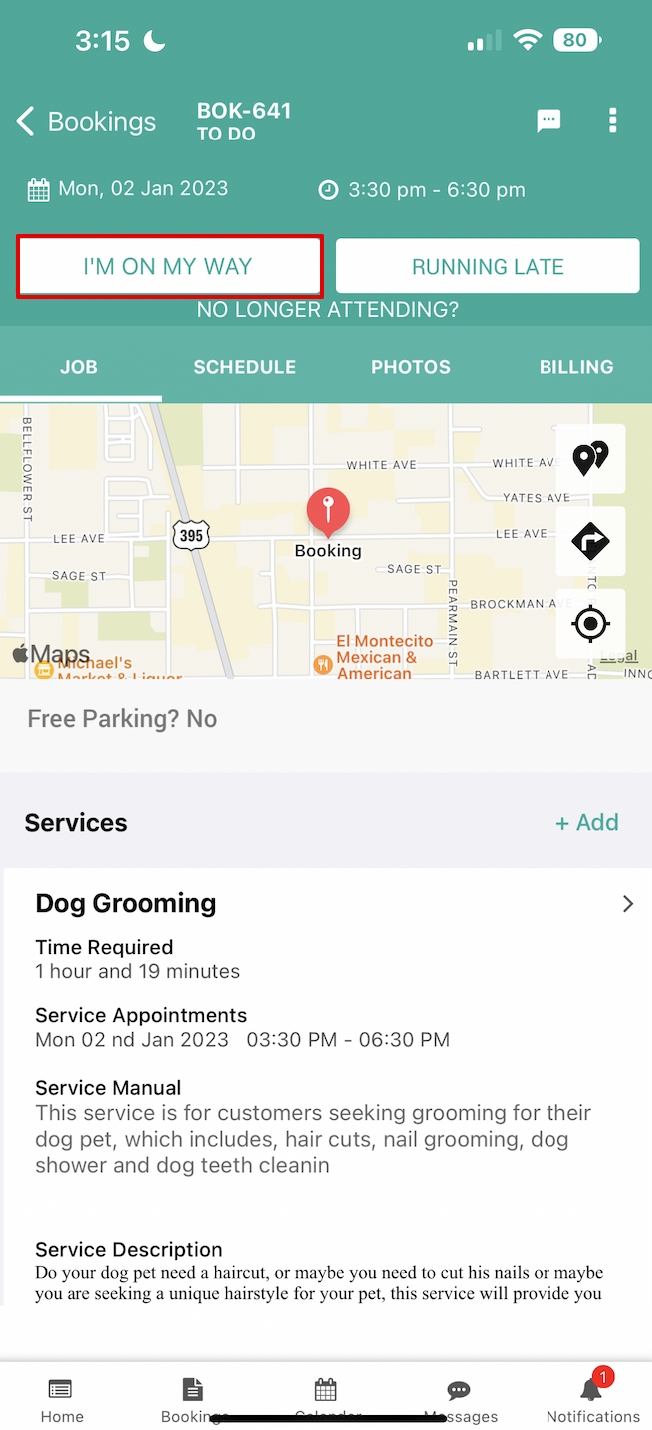Open the Messages tab

[x=460, y=1400]
